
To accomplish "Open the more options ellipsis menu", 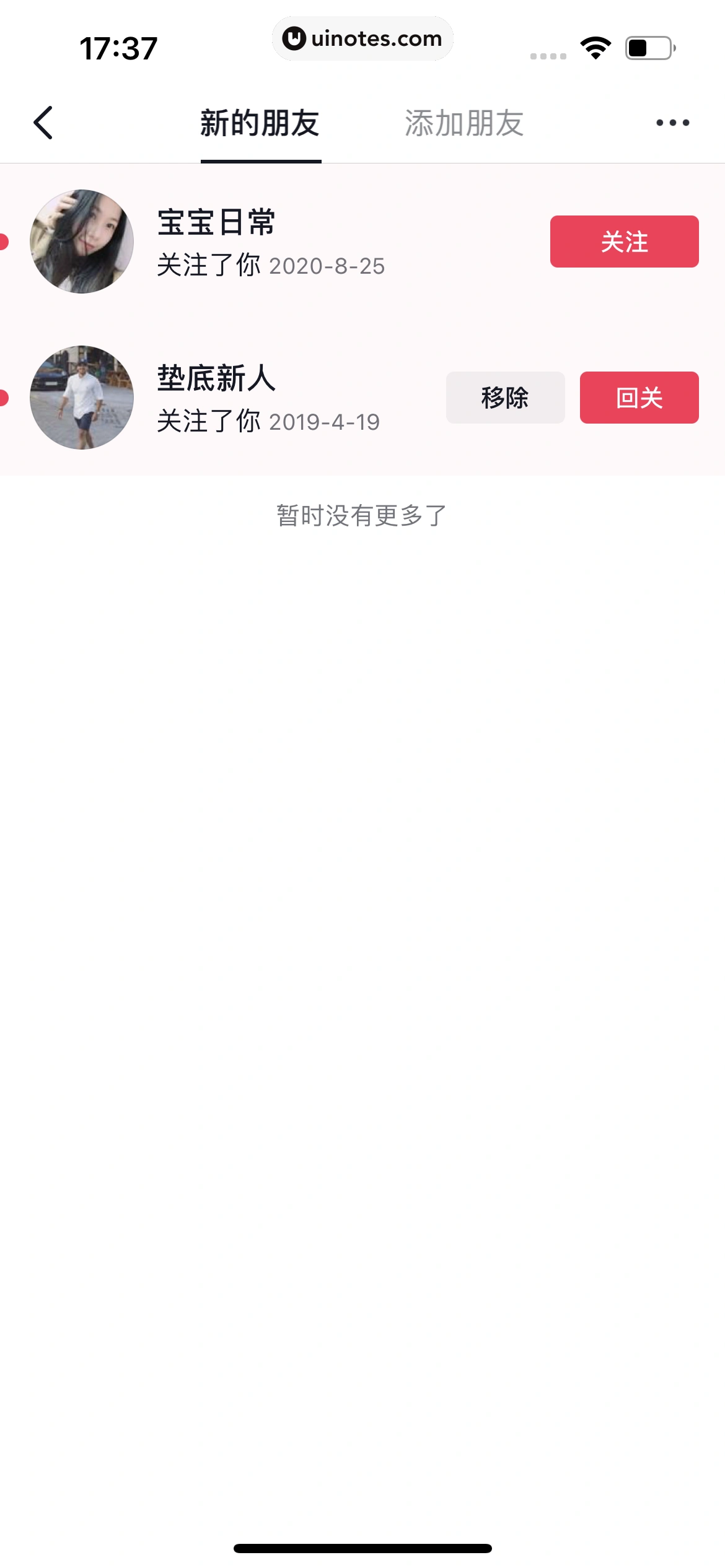I will [x=671, y=122].
